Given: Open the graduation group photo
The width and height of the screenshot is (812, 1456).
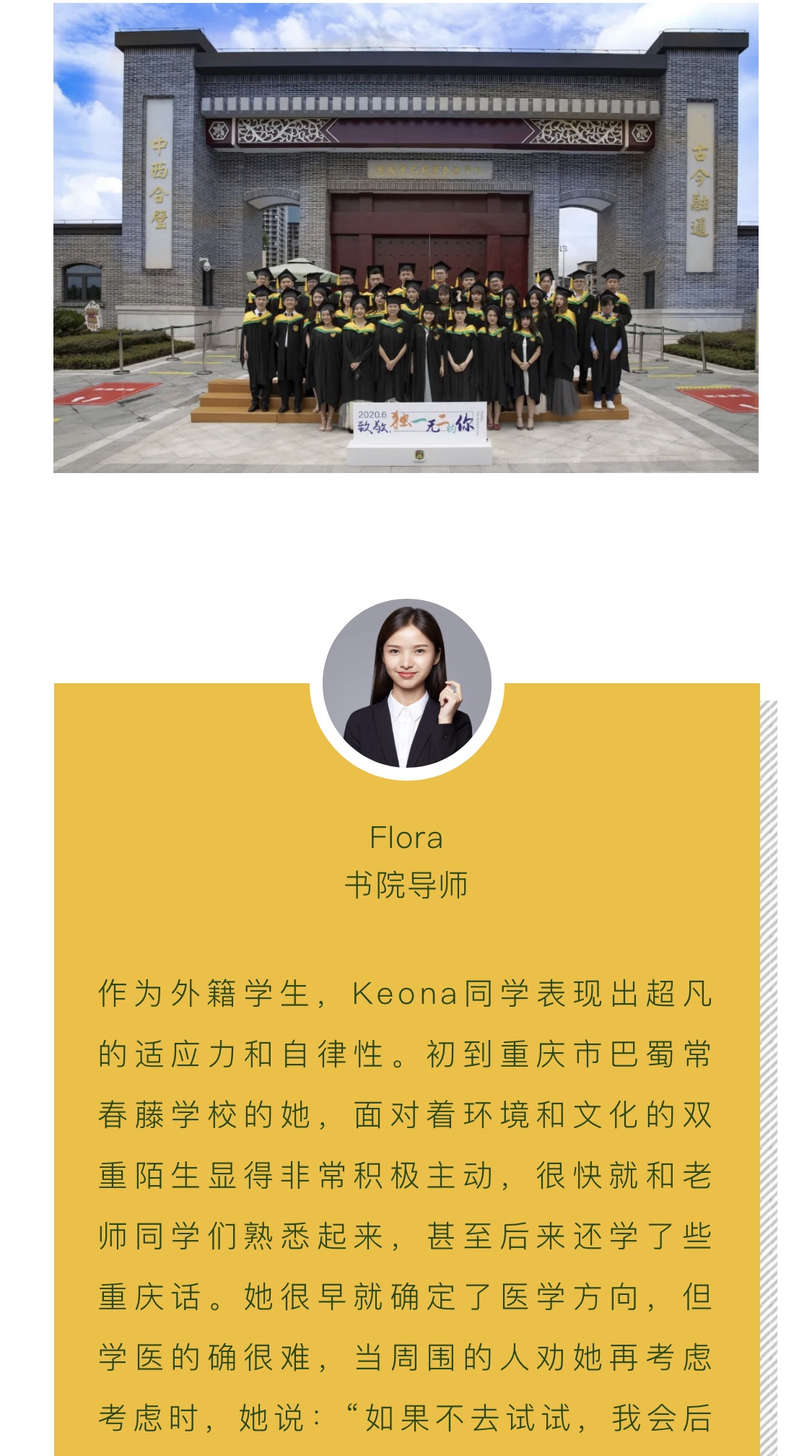Looking at the screenshot, I should [x=406, y=238].
